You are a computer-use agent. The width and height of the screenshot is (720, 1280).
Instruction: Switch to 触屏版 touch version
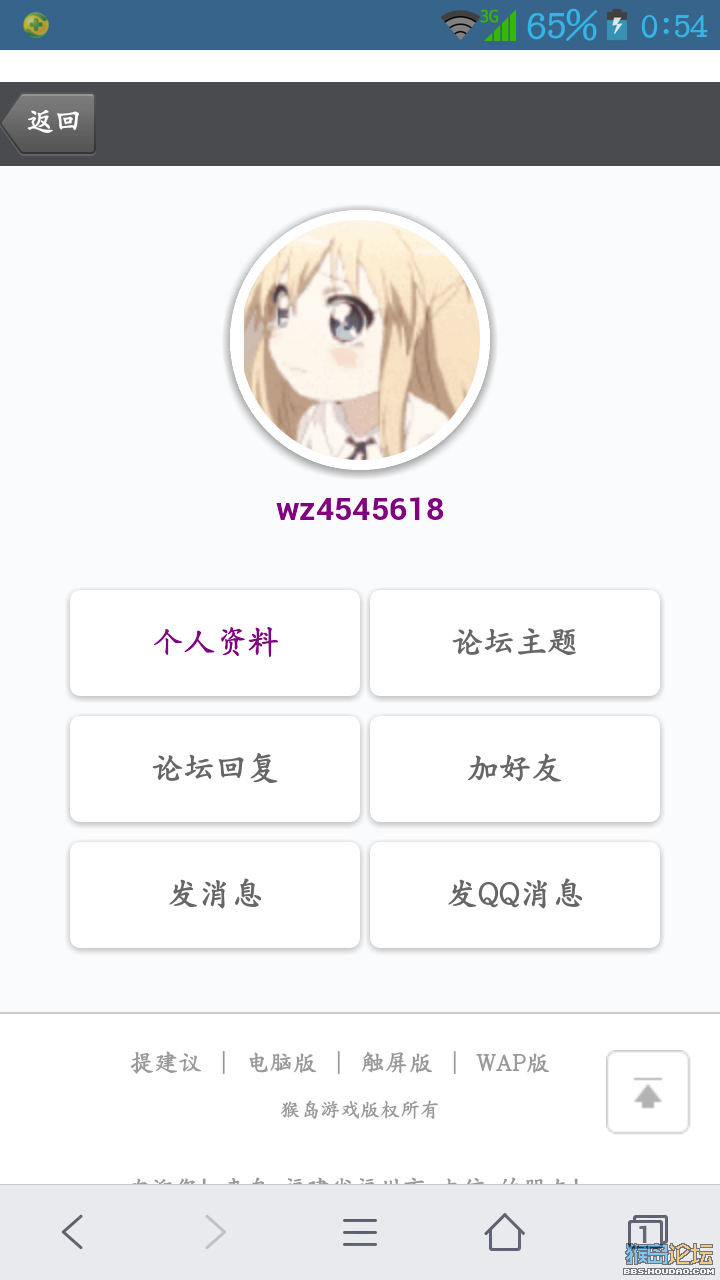397,1062
